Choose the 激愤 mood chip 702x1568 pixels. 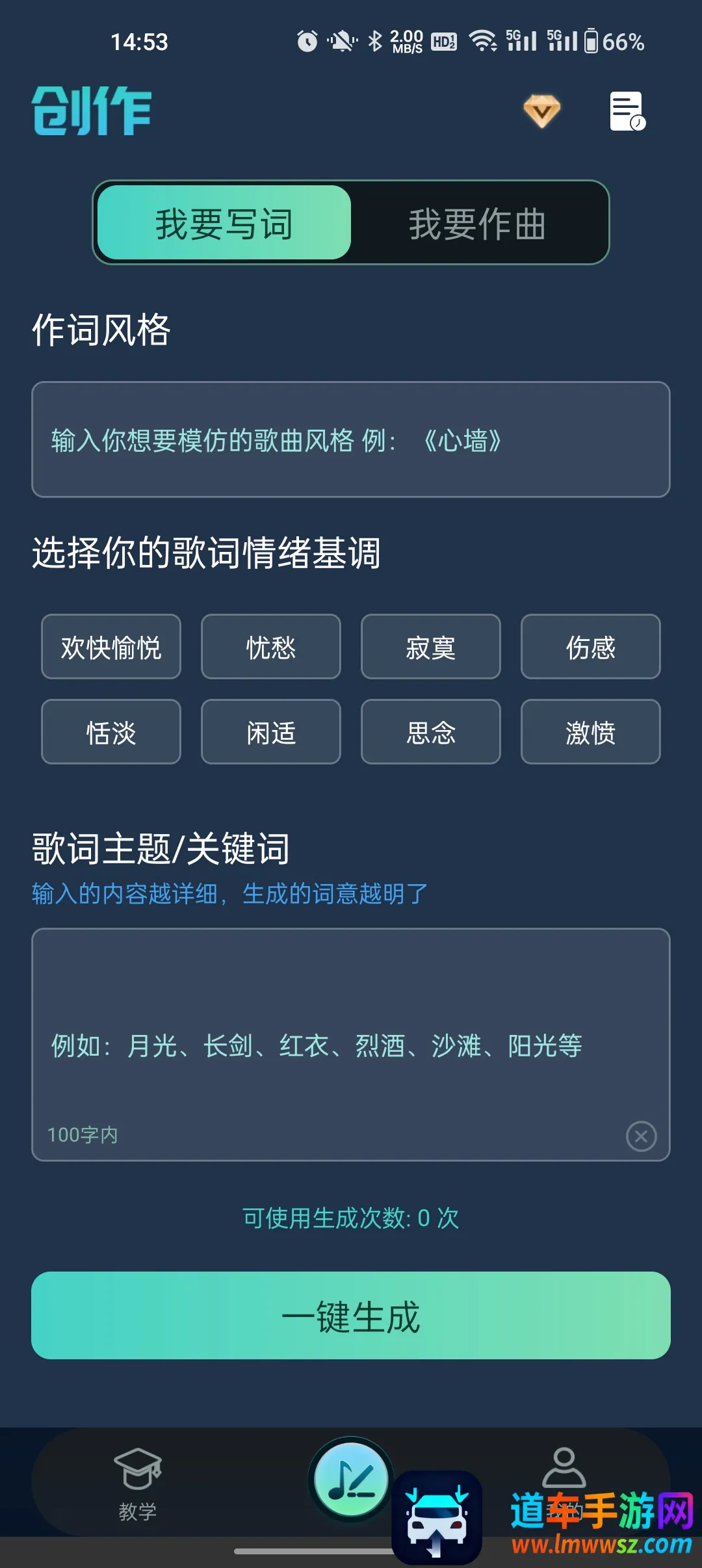pyautogui.click(x=590, y=732)
